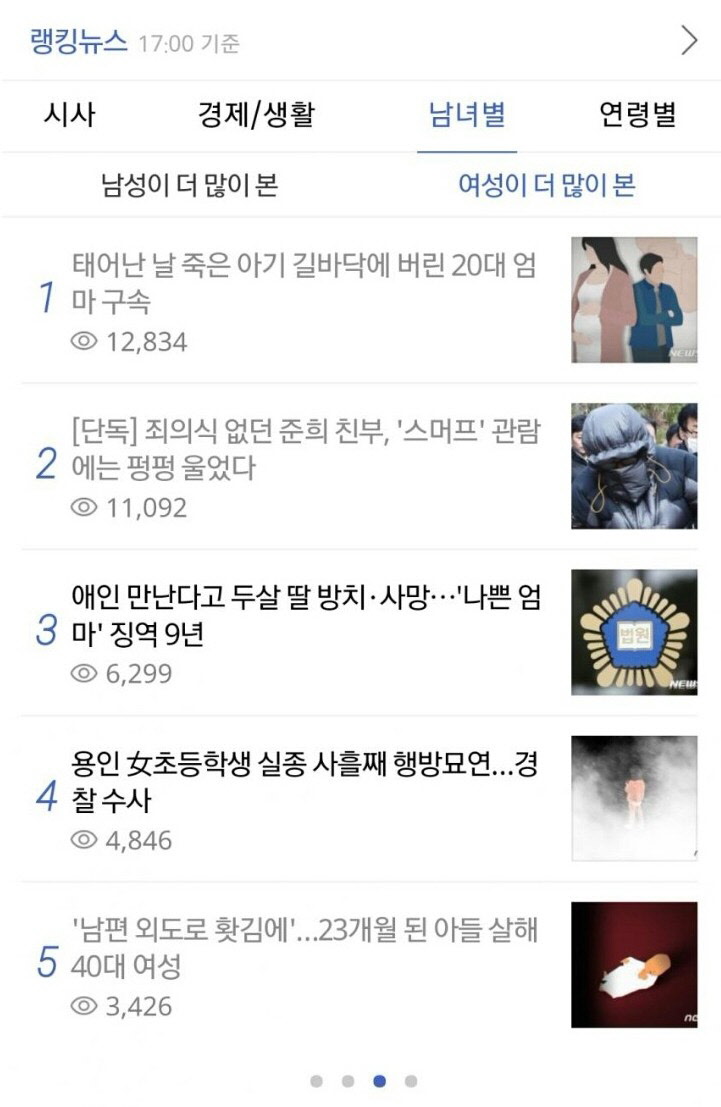Switch to the 경제/생활 tab
This screenshot has height=1107, width=721.
256,114
